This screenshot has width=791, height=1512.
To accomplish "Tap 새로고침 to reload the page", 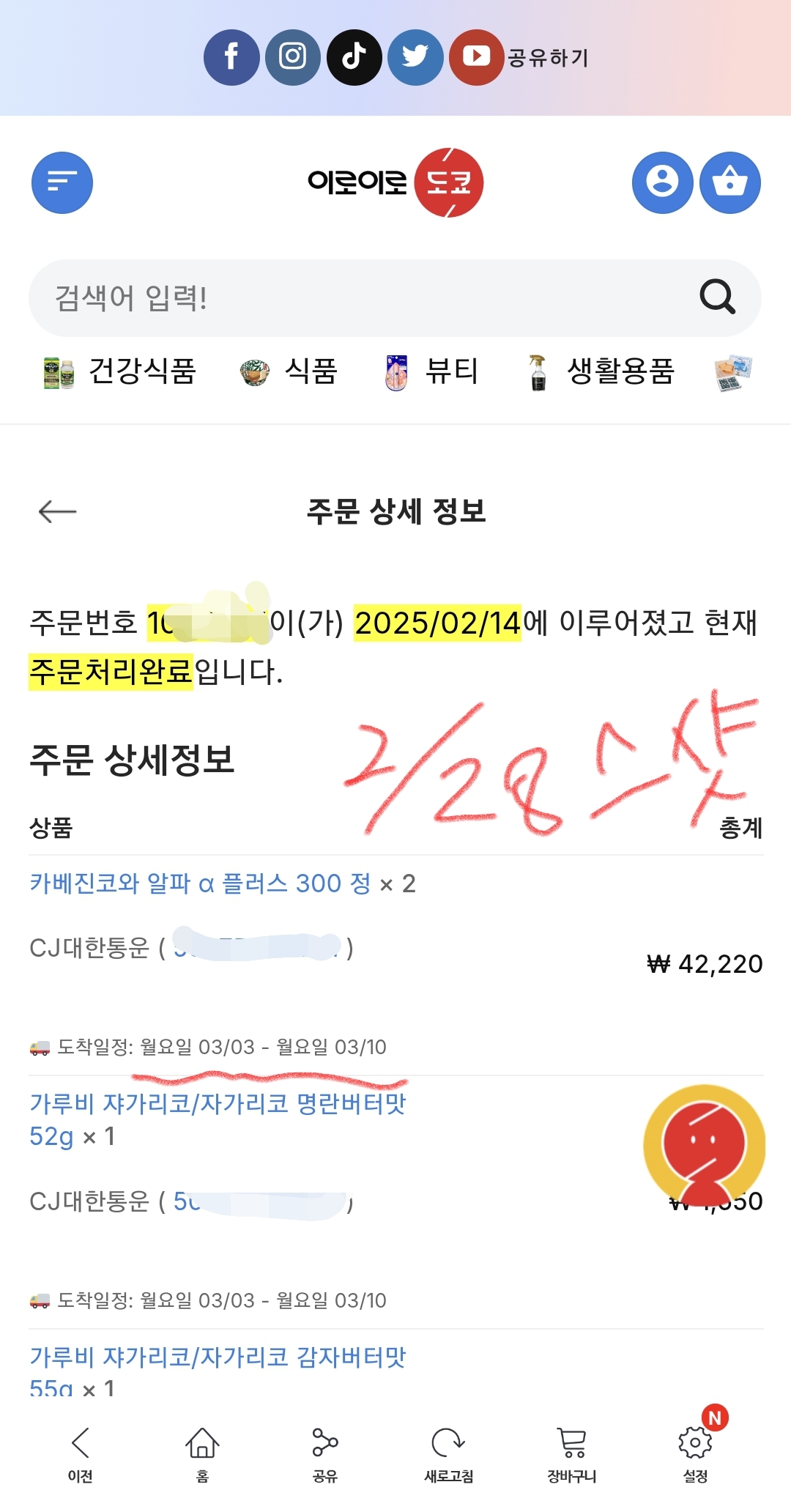I will click(x=448, y=1454).
